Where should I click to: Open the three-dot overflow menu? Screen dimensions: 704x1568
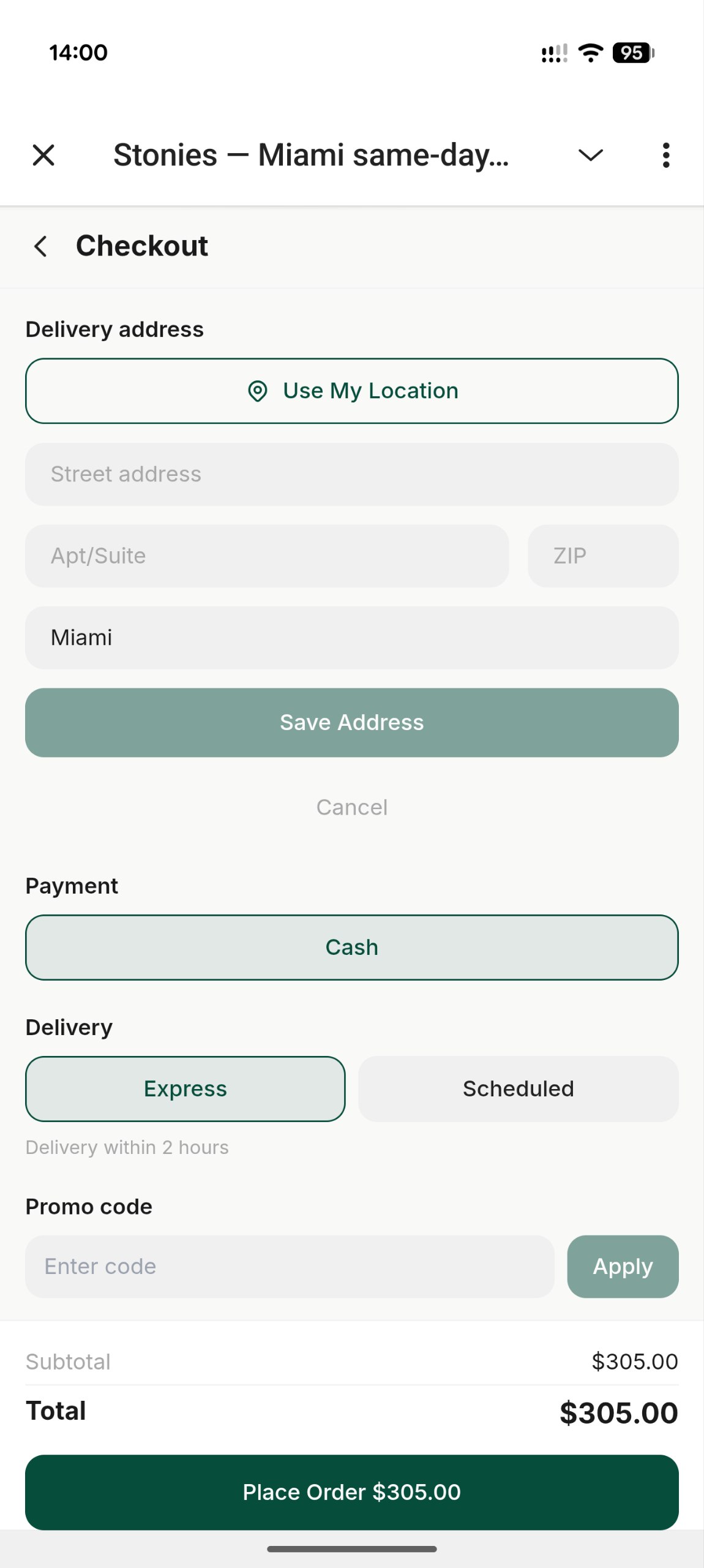tap(665, 155)
